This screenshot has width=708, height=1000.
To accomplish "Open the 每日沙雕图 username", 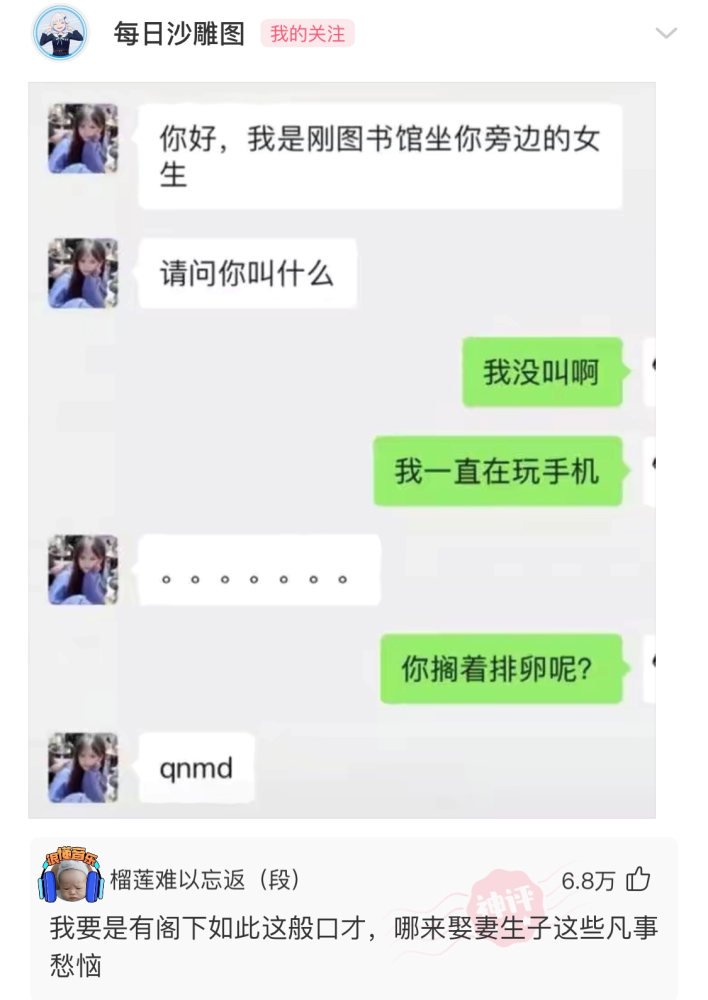I will click(179, 34).
